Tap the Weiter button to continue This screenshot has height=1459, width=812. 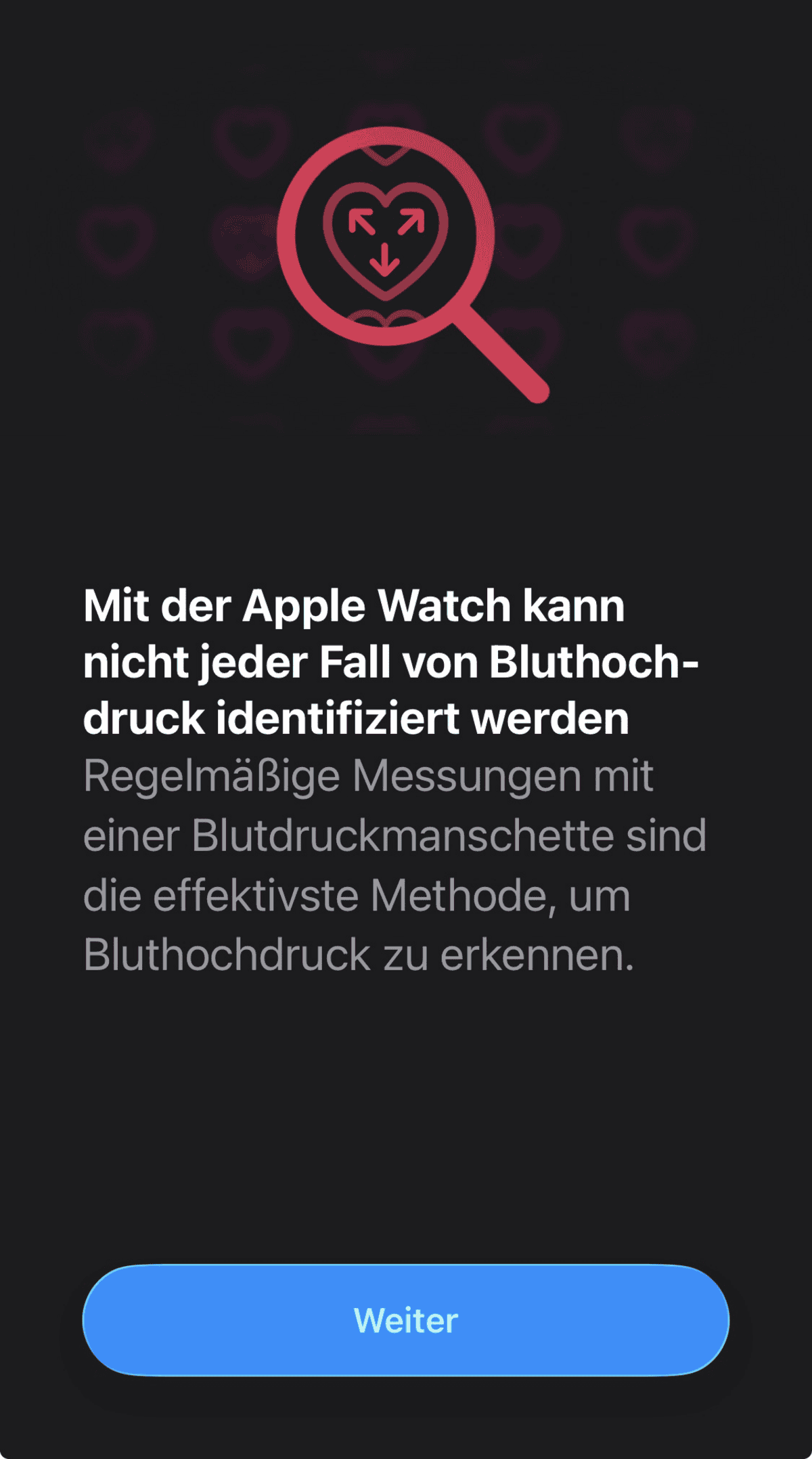click(x=406, y=1320)
